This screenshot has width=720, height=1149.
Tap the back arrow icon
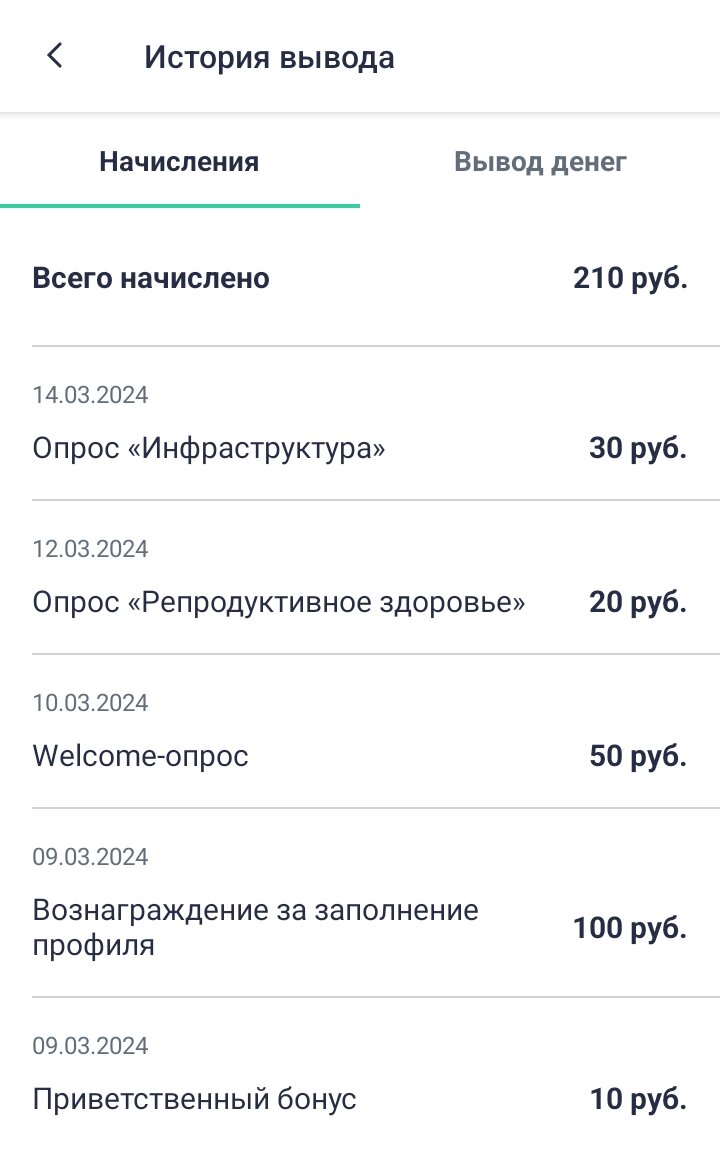[x=54, y=56]
